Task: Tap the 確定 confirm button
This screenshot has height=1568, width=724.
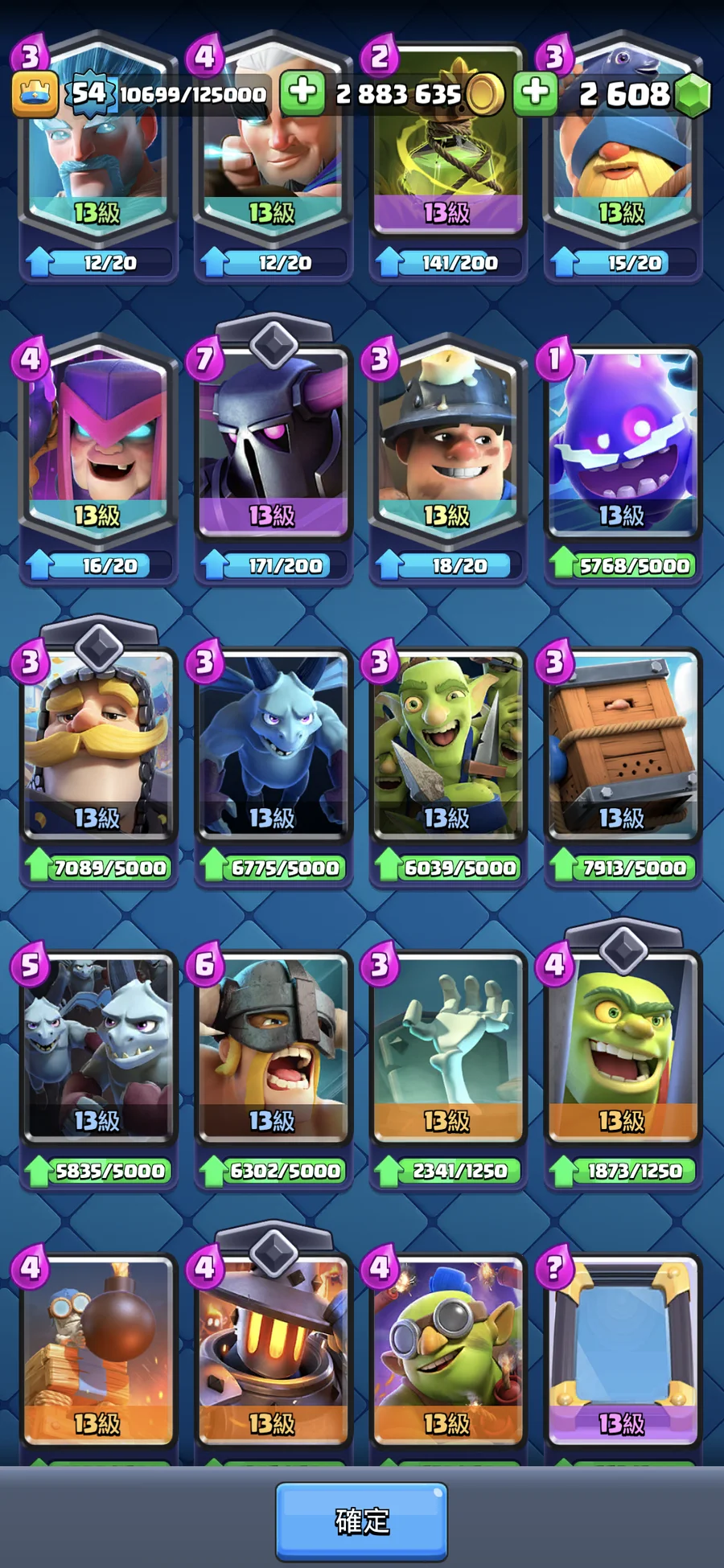Action: pos(361,1521)
